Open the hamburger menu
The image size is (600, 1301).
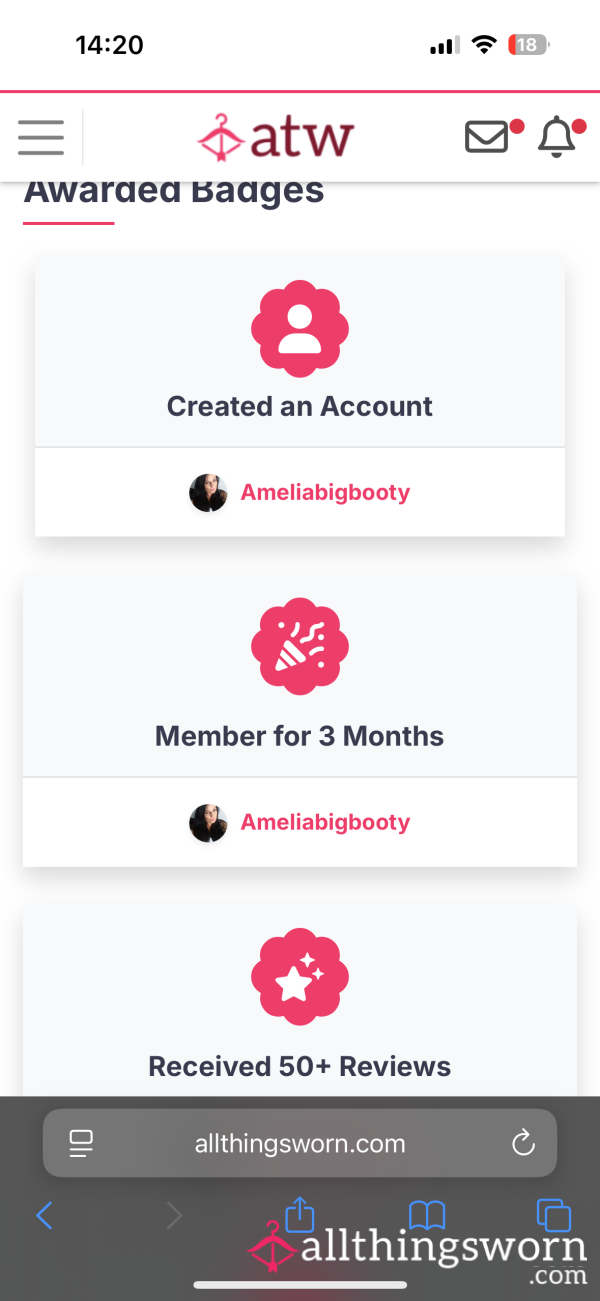pos(41,137)
